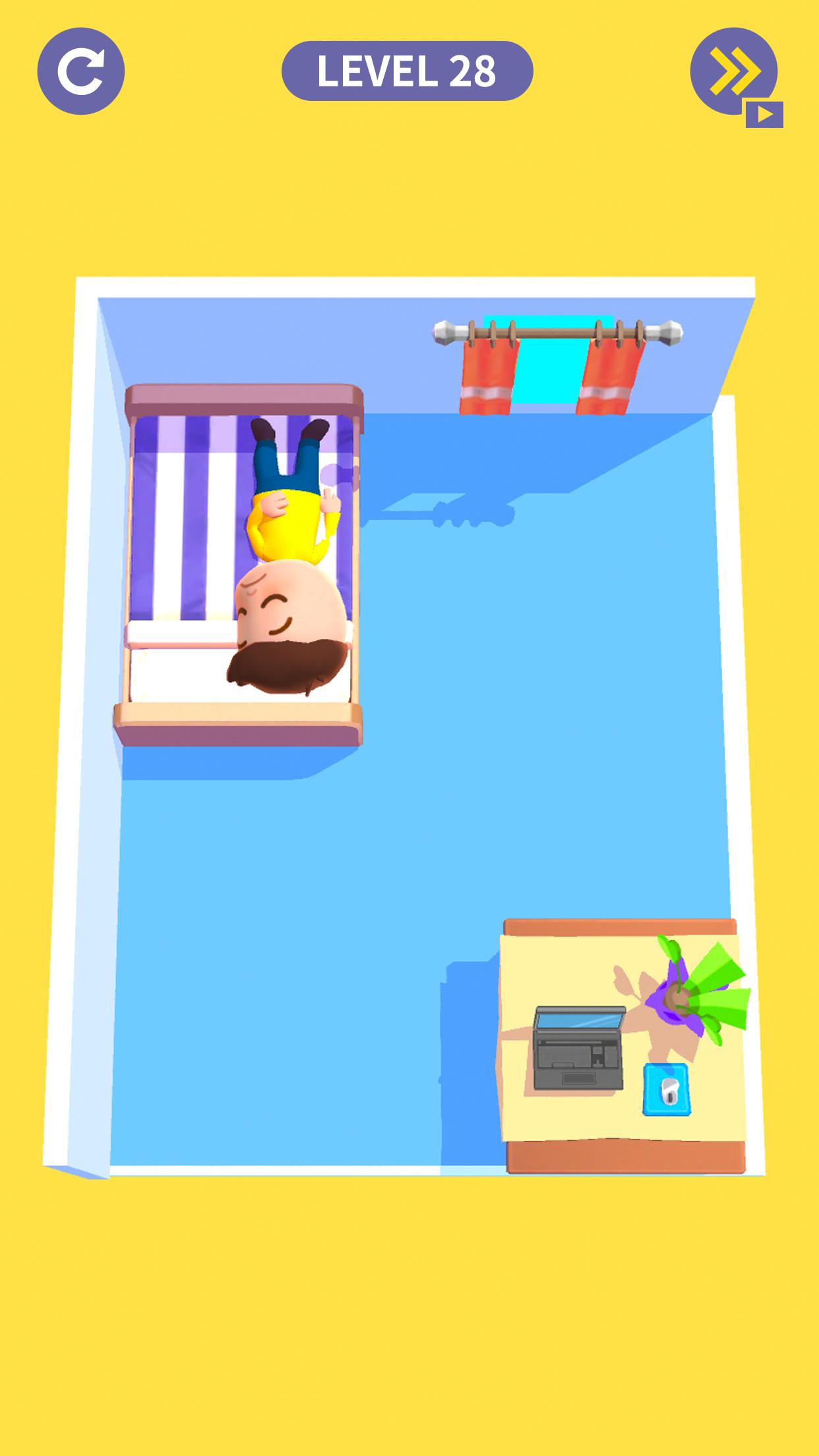Screen dimensions: 819x1456
Task: Tap the sleeping man on the bed
Action: click(290, 561)
